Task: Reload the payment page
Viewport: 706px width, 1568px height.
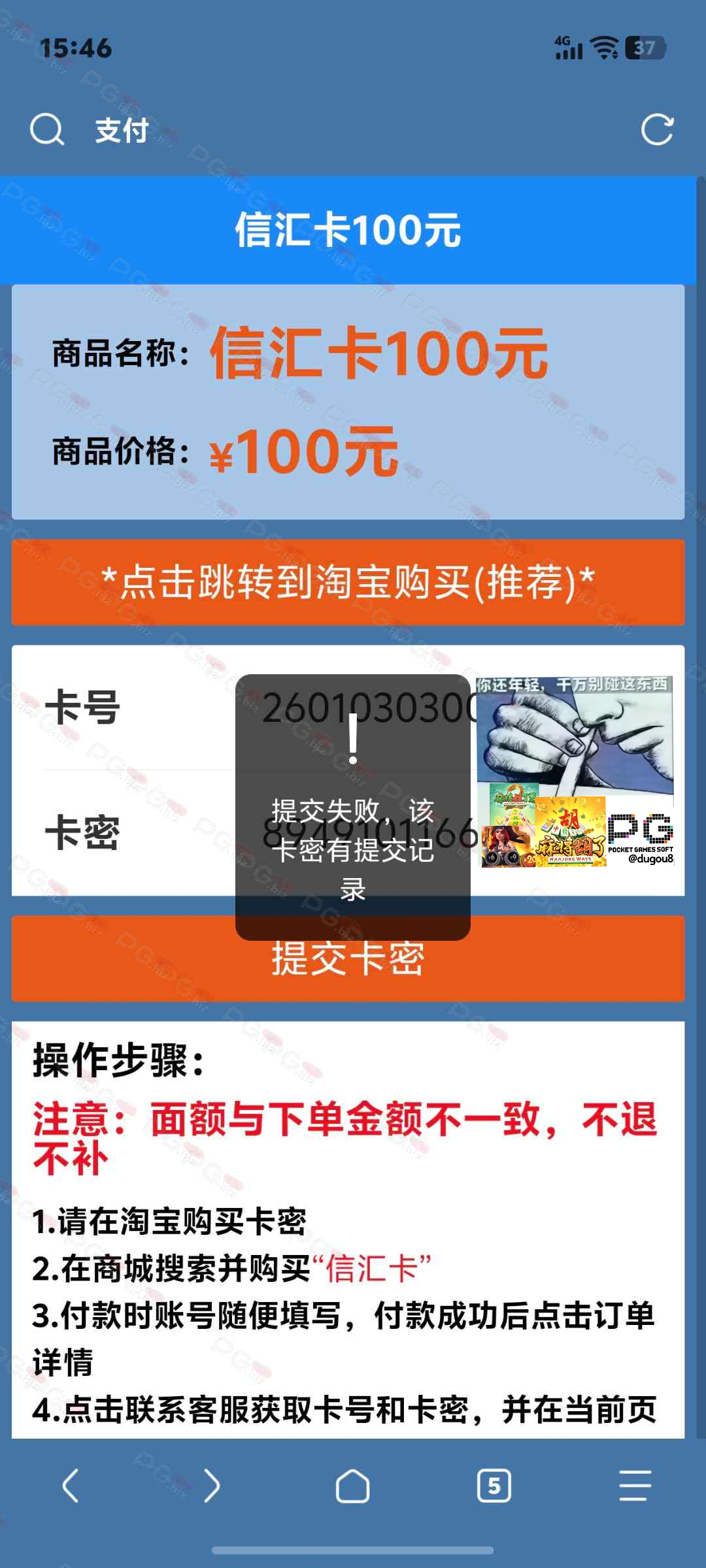Action: [656, 129]
